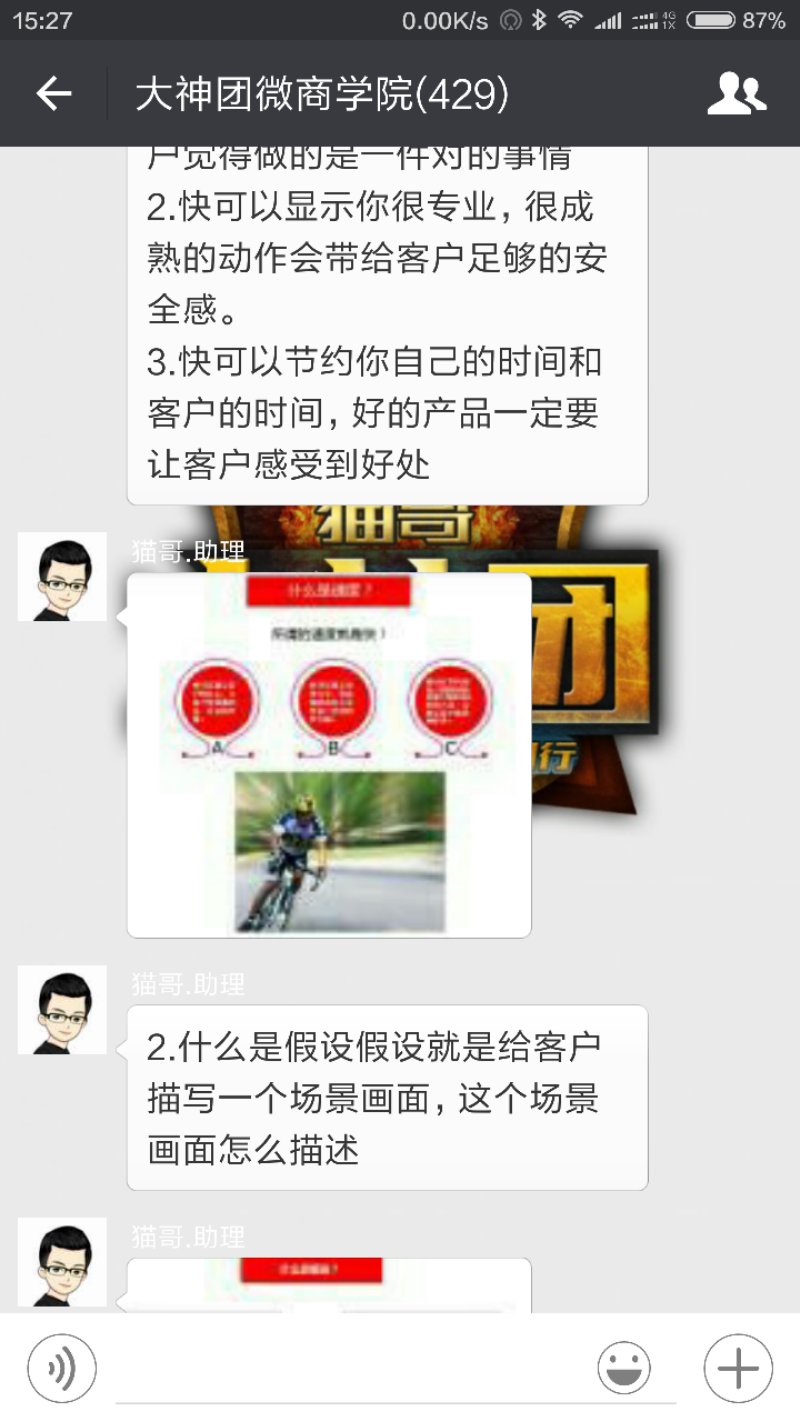Open the image message with cyclist photo
Screen dimensions: 800x1422
[x=329, y=755]
